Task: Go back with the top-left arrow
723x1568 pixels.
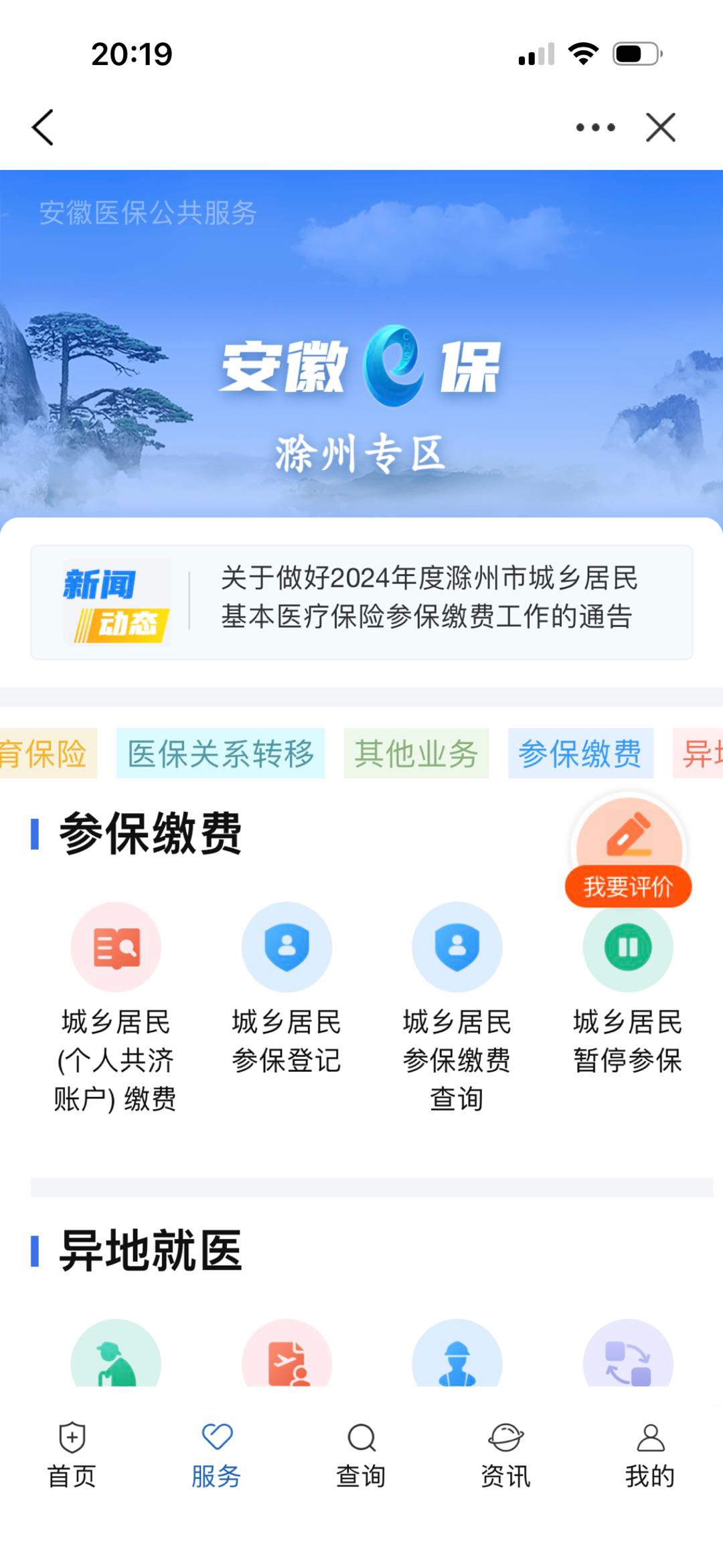Action: 43,127
